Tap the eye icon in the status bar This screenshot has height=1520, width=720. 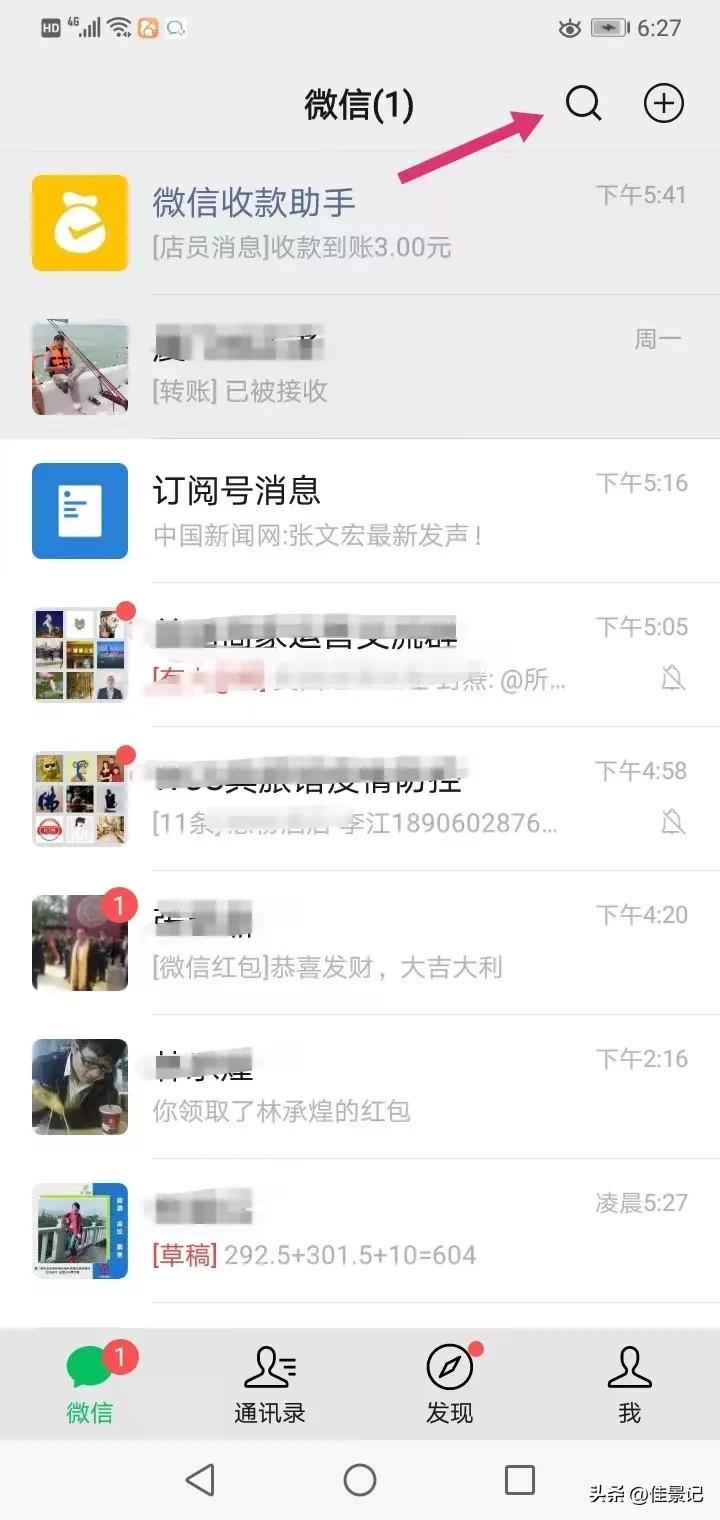point(570,29)
